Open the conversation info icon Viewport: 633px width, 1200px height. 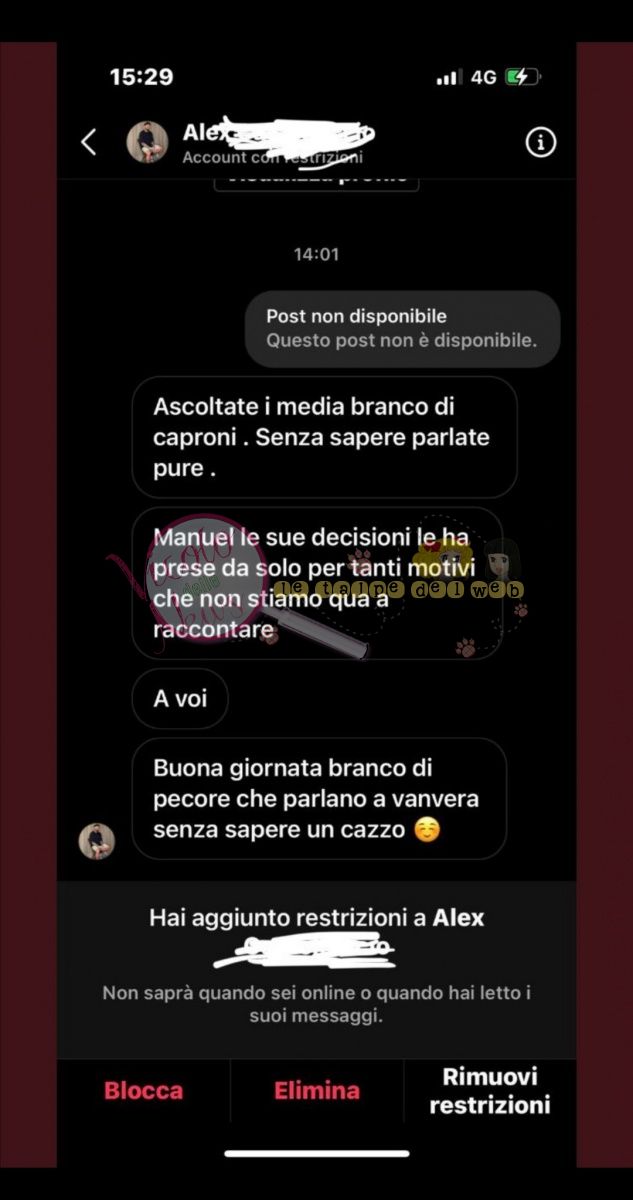pos(540,142)
